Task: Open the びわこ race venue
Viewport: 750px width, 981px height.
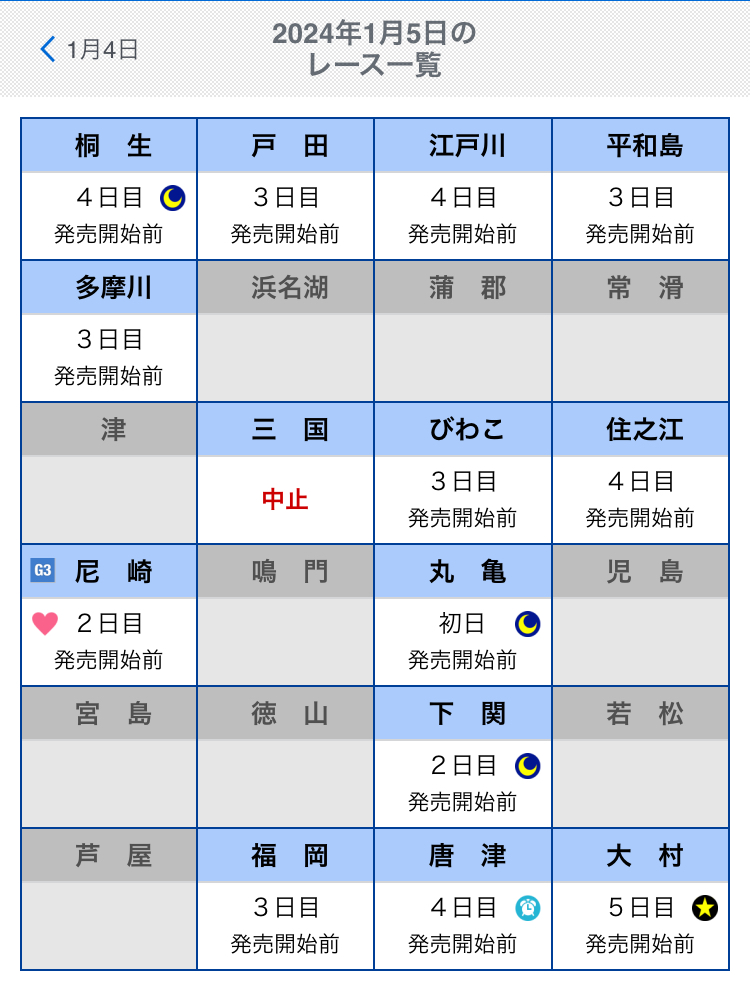Action: pyautogui.click(x=463, y=473)
